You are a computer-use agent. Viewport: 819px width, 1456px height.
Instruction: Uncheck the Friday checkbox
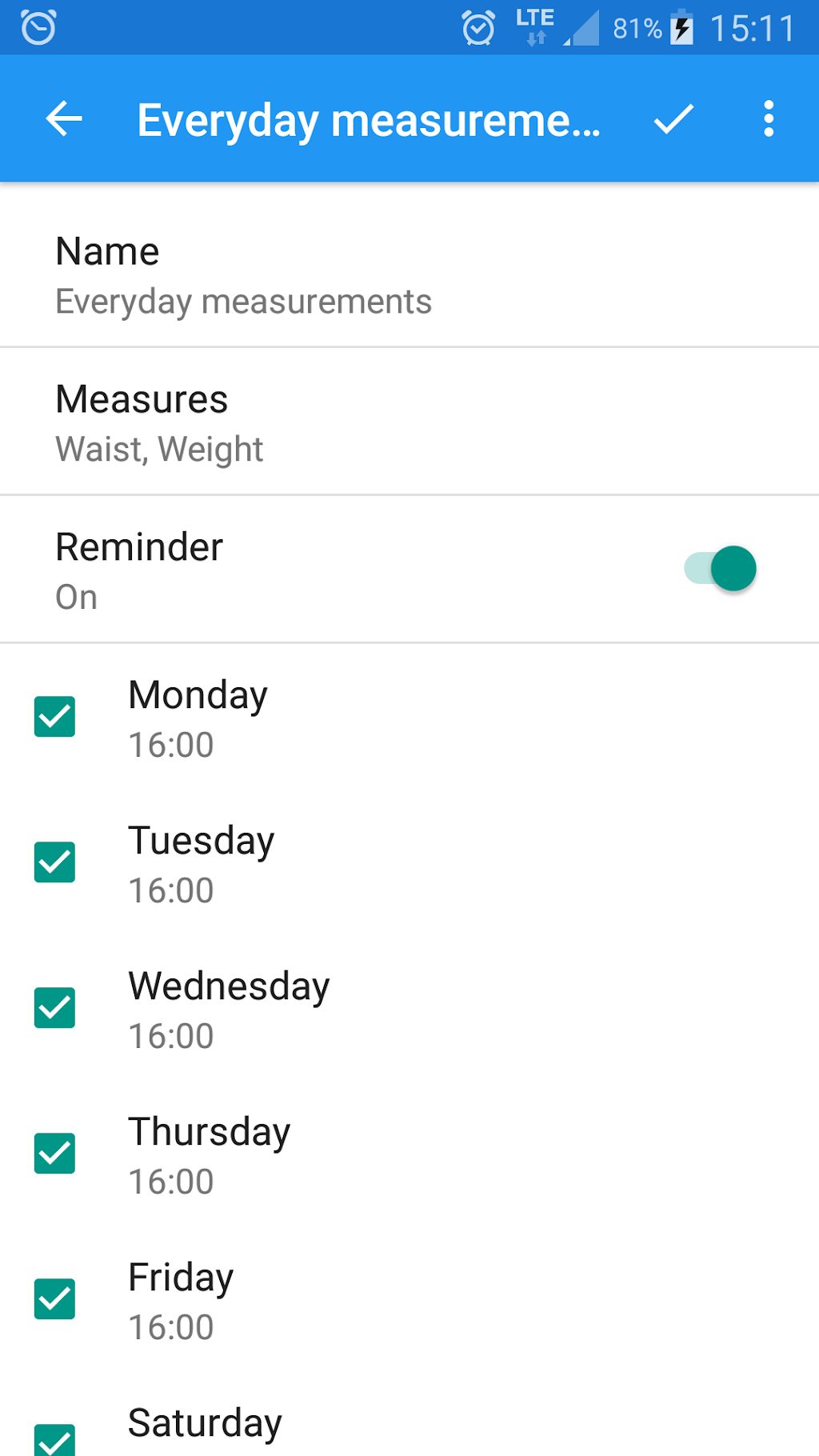click(54, 1298)
